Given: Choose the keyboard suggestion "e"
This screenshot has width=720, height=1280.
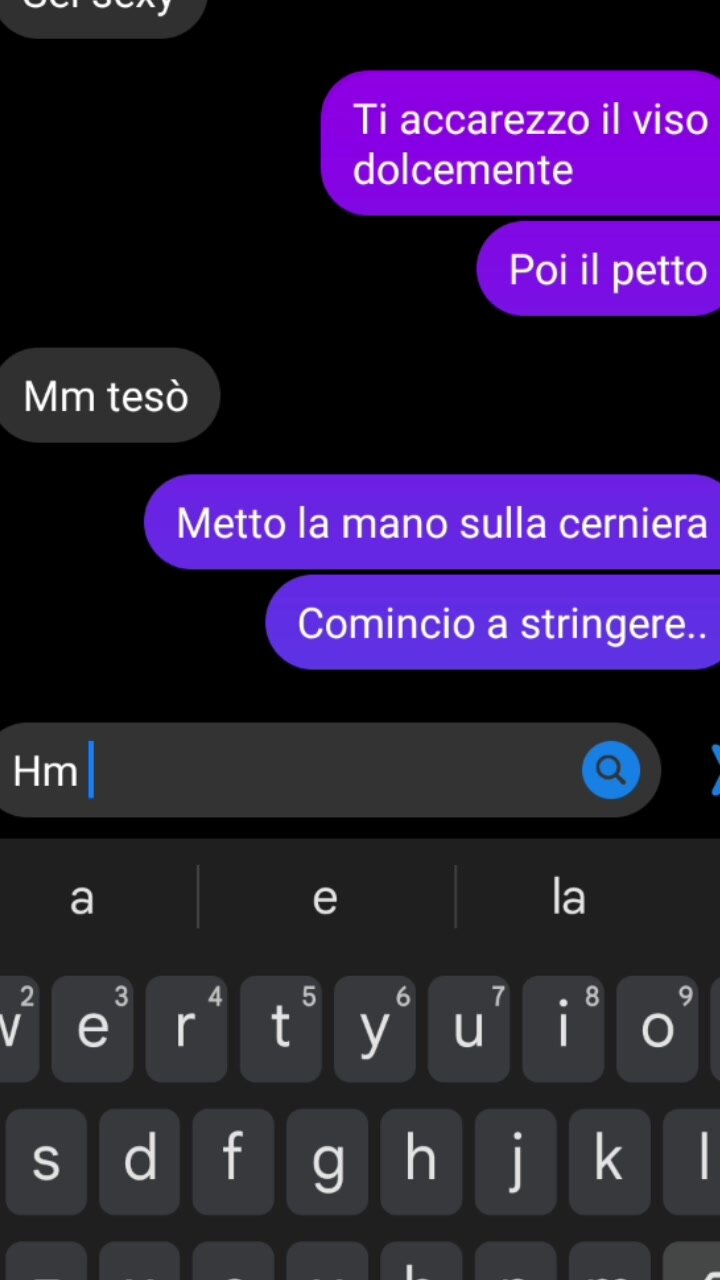Looking at the screenshot, I should (x=325, y=898).
